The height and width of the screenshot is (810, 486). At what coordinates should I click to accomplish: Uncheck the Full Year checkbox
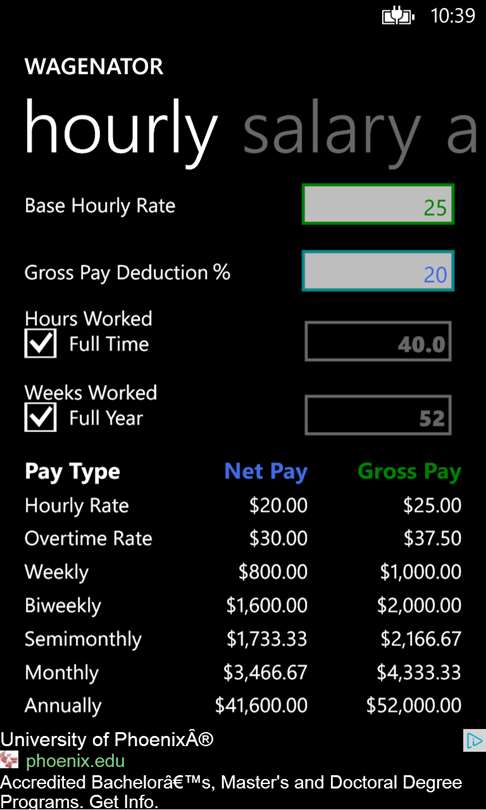[40, 418]
